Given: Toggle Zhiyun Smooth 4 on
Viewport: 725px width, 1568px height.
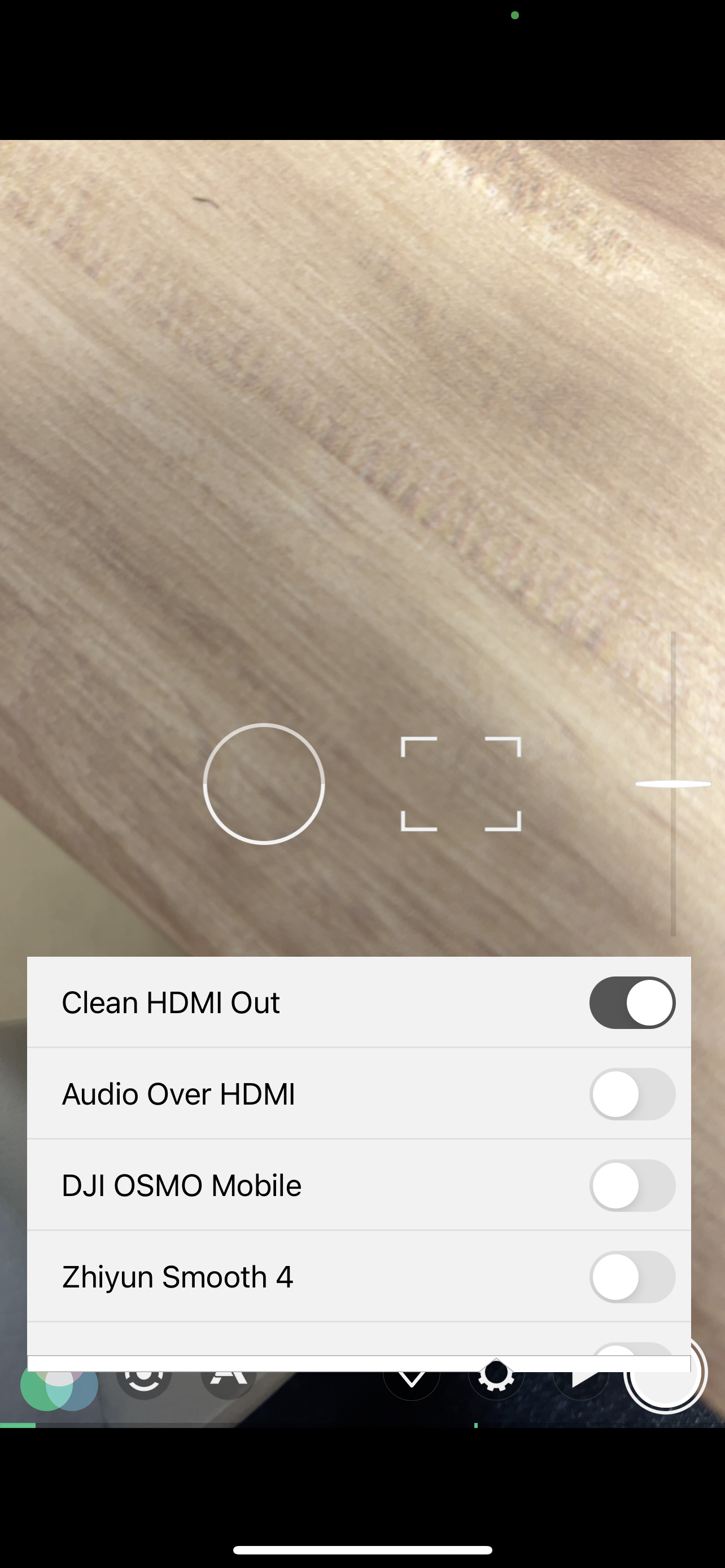Looking at the screenshot, I should 632,1276.
